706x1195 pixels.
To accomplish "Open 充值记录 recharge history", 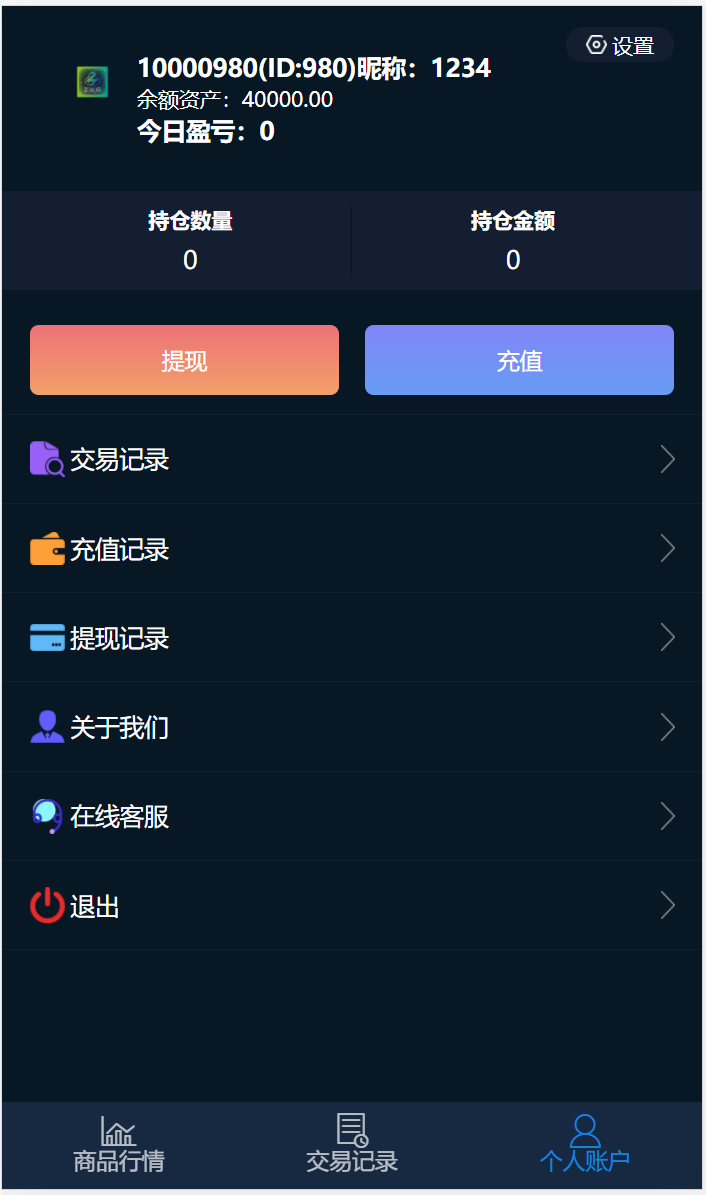I will (x=352, y=549).
